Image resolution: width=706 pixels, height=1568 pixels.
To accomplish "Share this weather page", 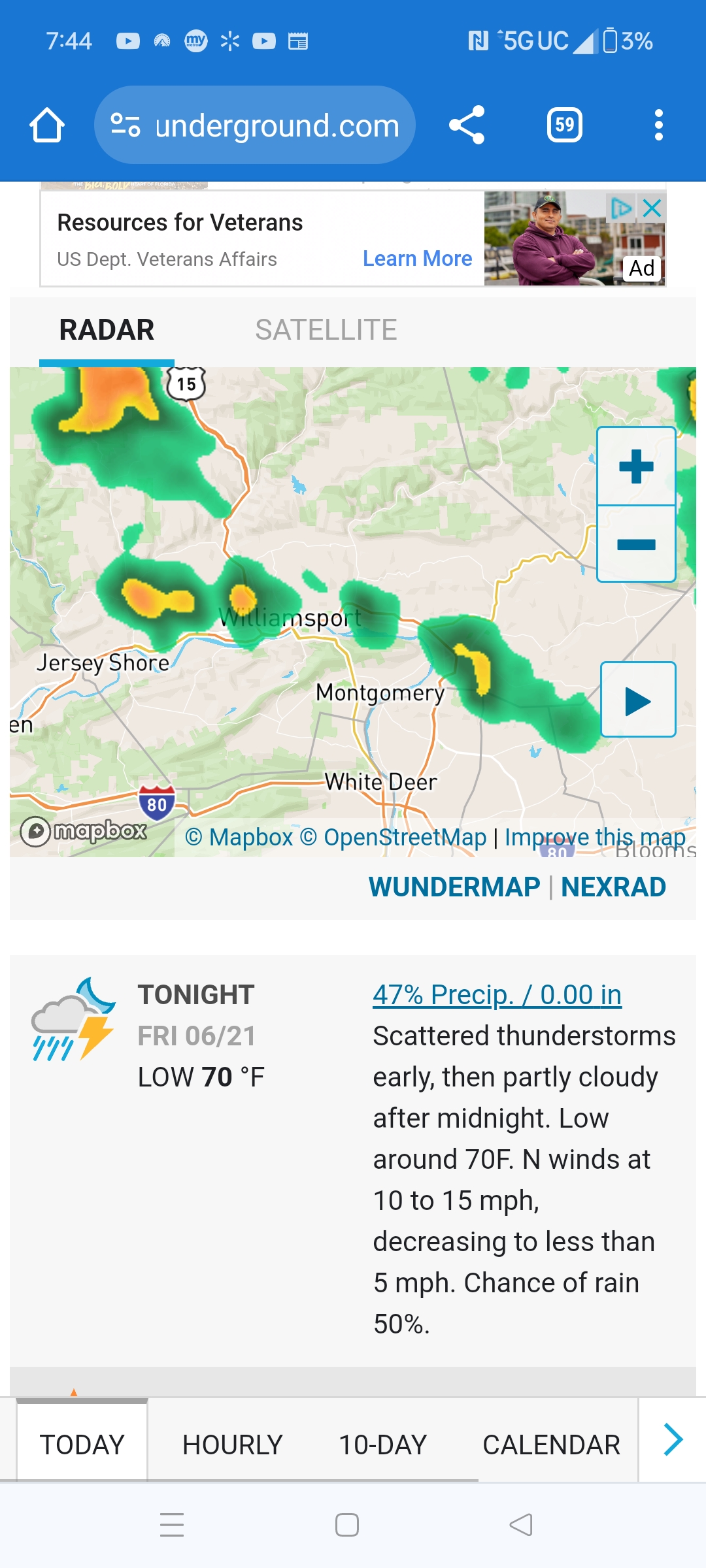I will click(x=467, y=125).
